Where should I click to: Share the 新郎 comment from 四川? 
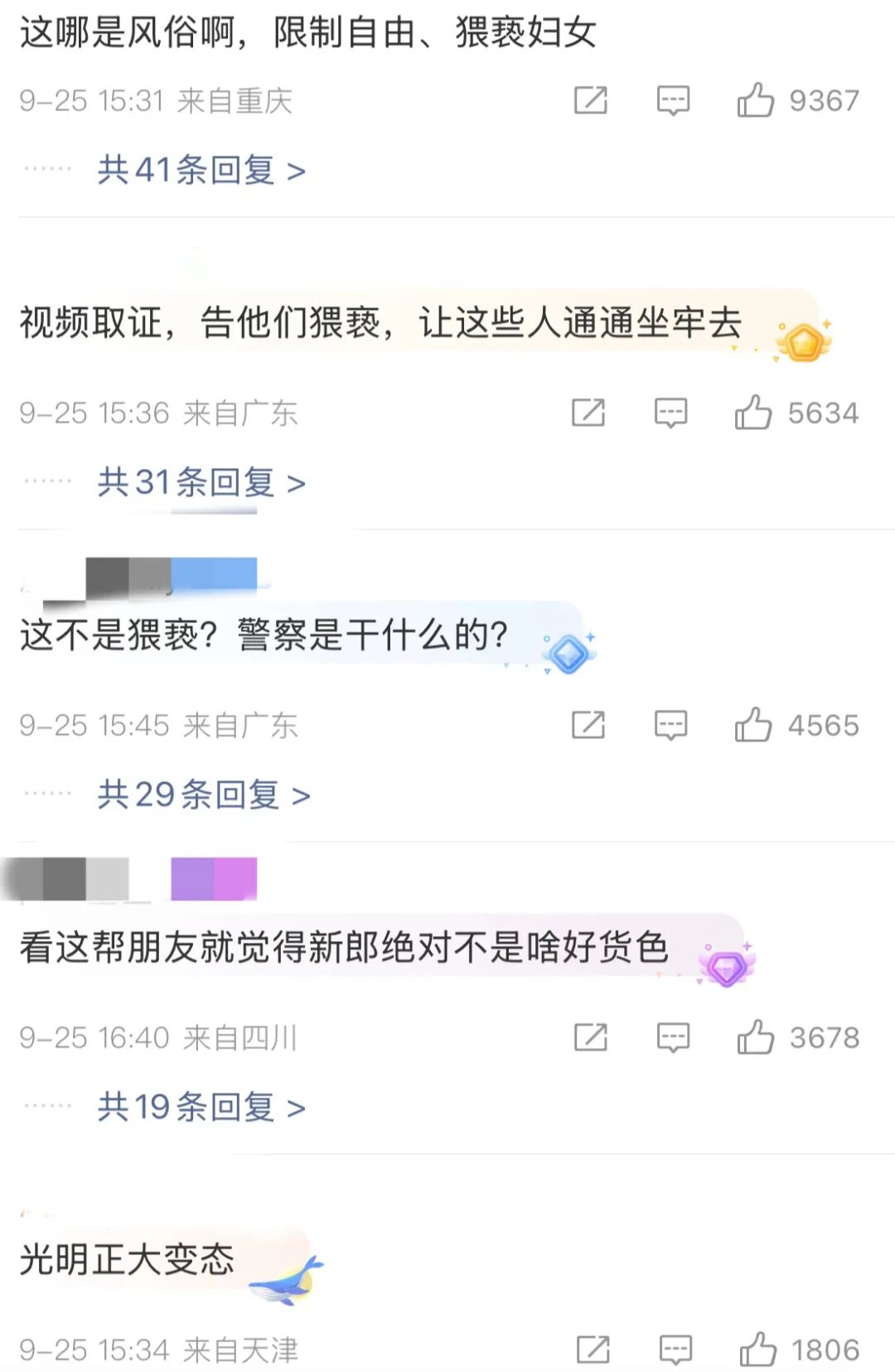[591, 1037]
